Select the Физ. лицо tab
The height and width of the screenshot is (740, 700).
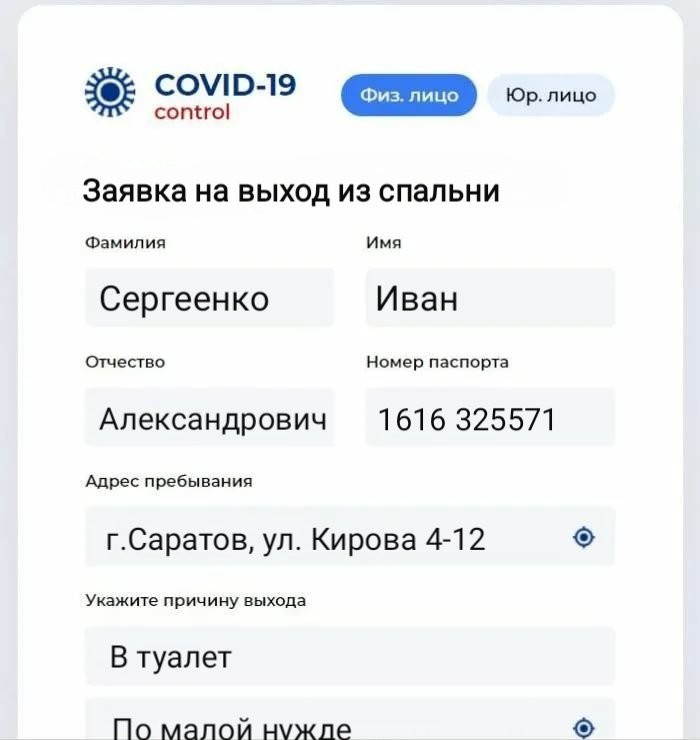click(x=409, y=95)
